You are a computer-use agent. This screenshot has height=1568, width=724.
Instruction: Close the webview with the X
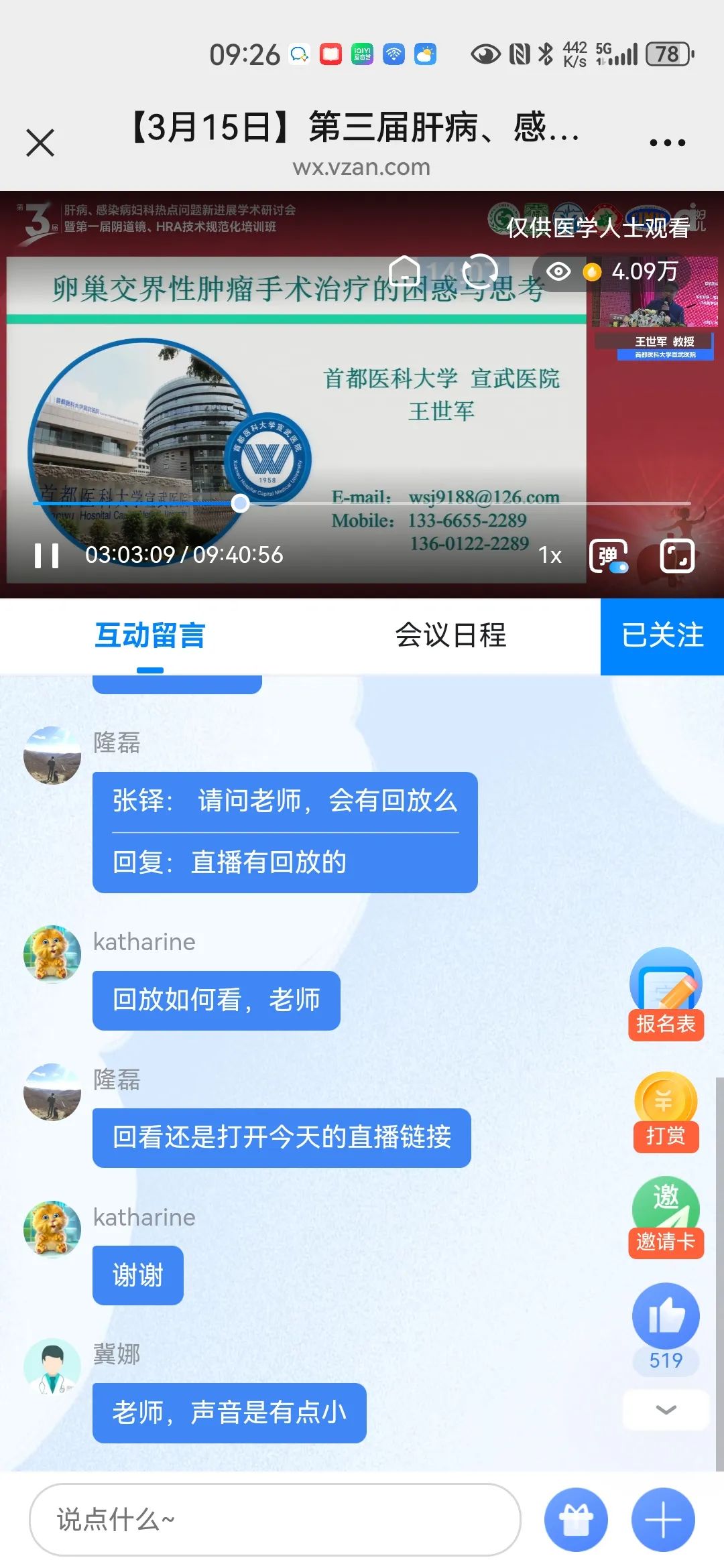coord(40,143)
